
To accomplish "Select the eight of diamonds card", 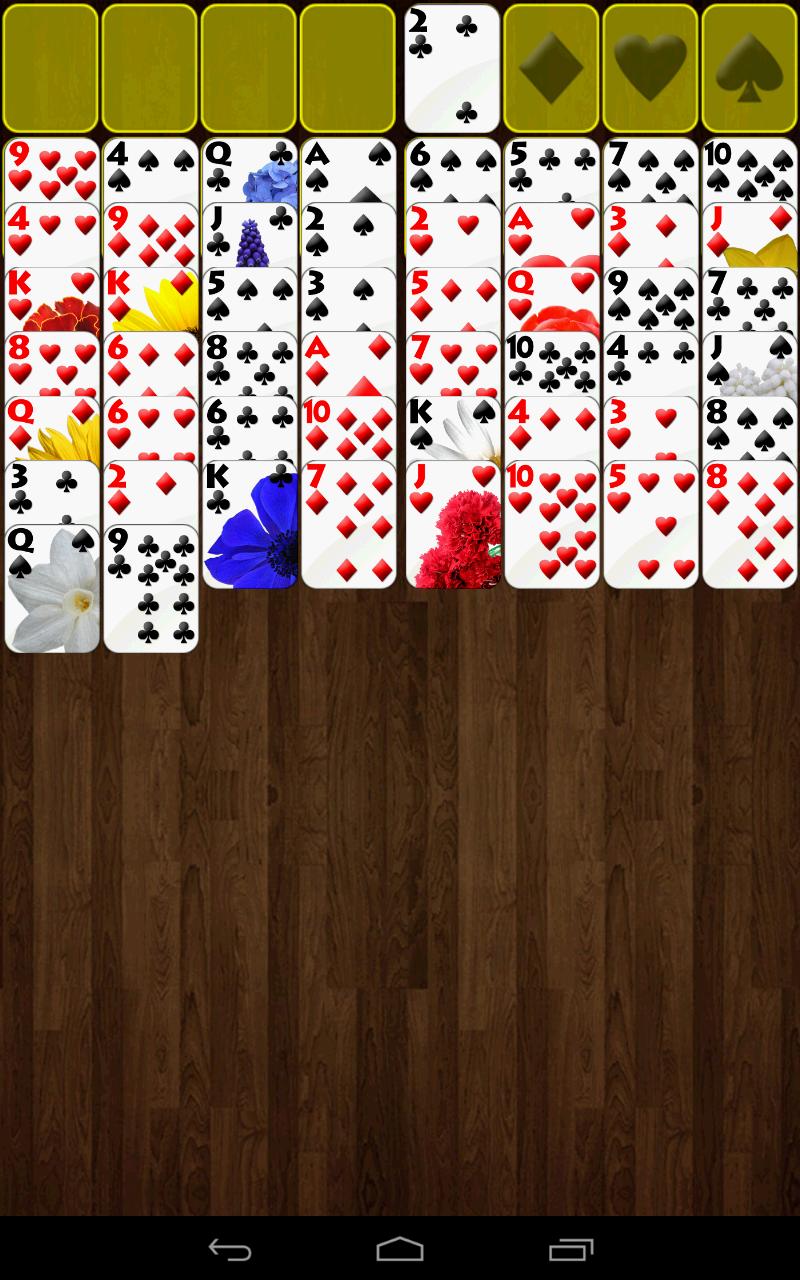I will [750, 525].
